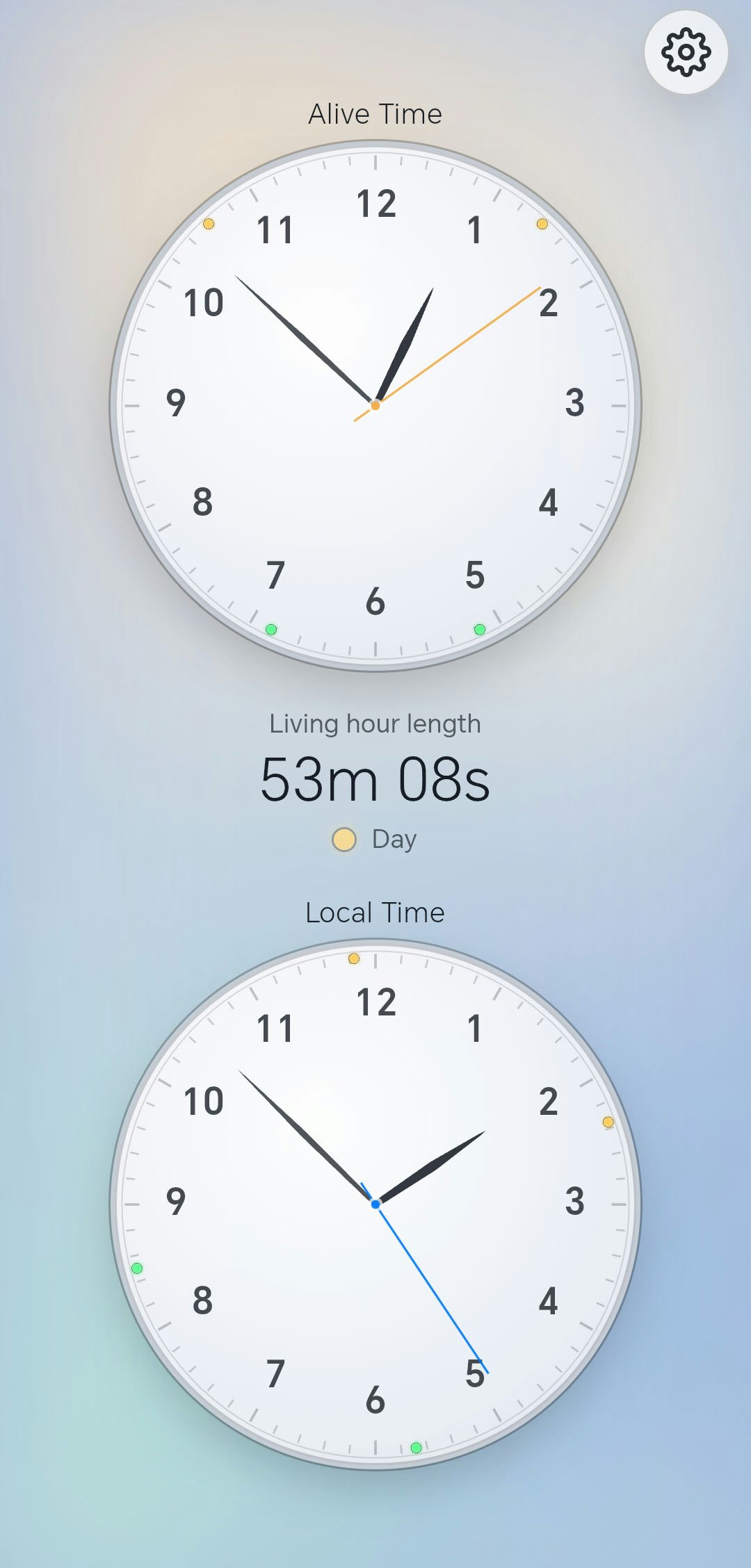Click the 53m 08s duration value
This screenshot has height=1568, width=751.
[375, 778]
